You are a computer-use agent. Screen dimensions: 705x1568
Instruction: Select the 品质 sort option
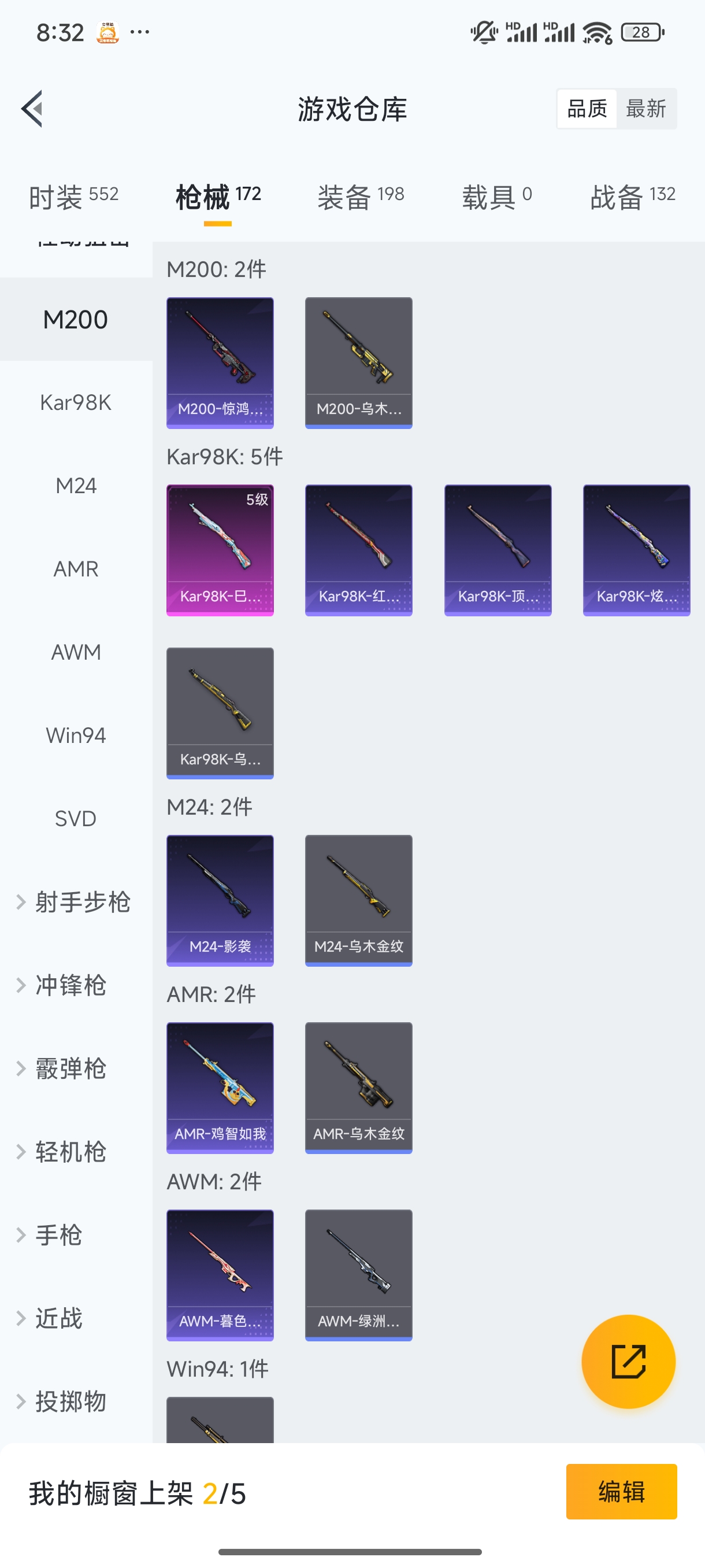[587, 109]
